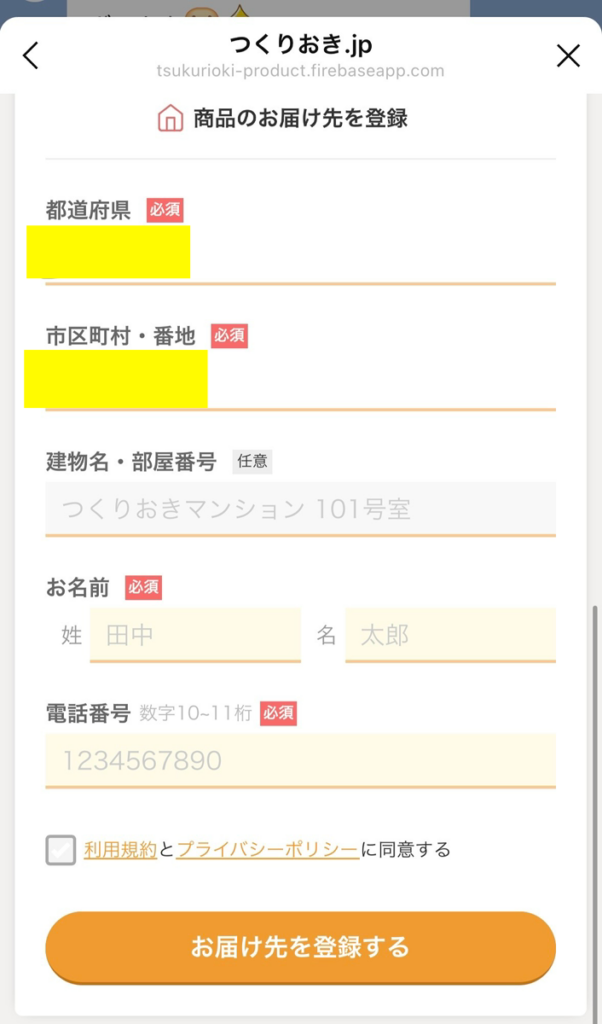Image resolution: width=602 pixels, height=1024 pixels.
Task: Tap the 市区町村・番地 address field
Action: [x=300, y=381]
